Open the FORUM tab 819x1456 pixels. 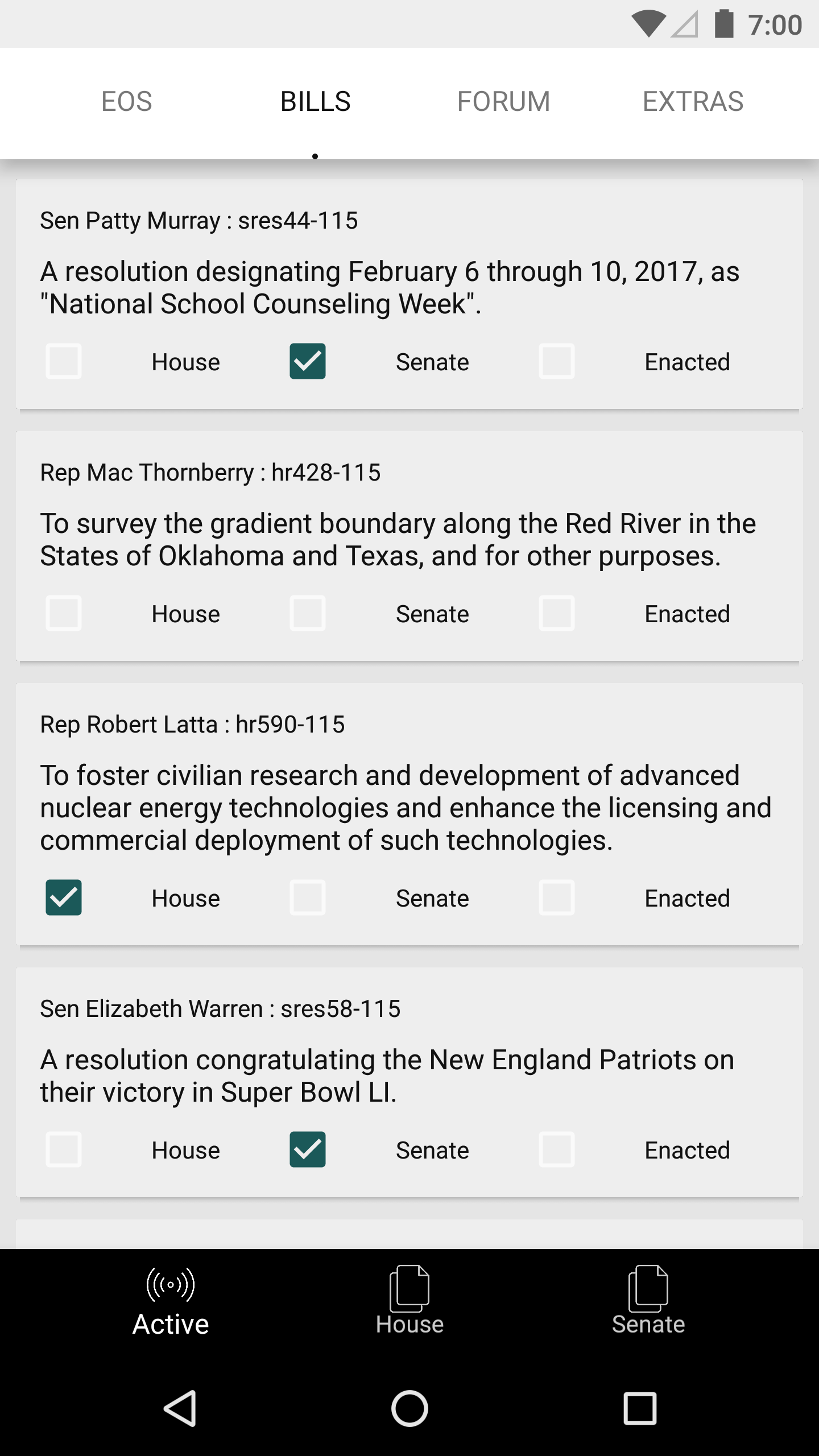point(503,102)
